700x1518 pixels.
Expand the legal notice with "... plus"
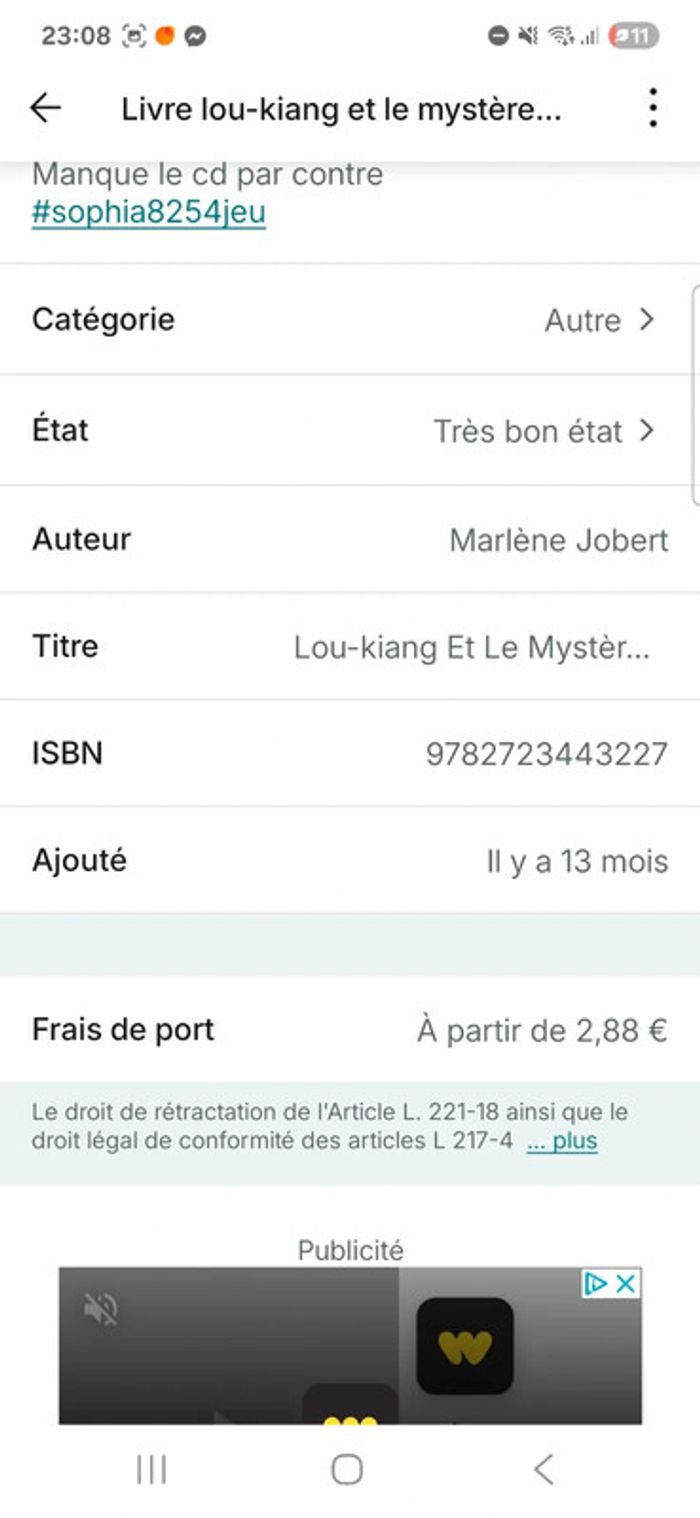coord(562,1141)
